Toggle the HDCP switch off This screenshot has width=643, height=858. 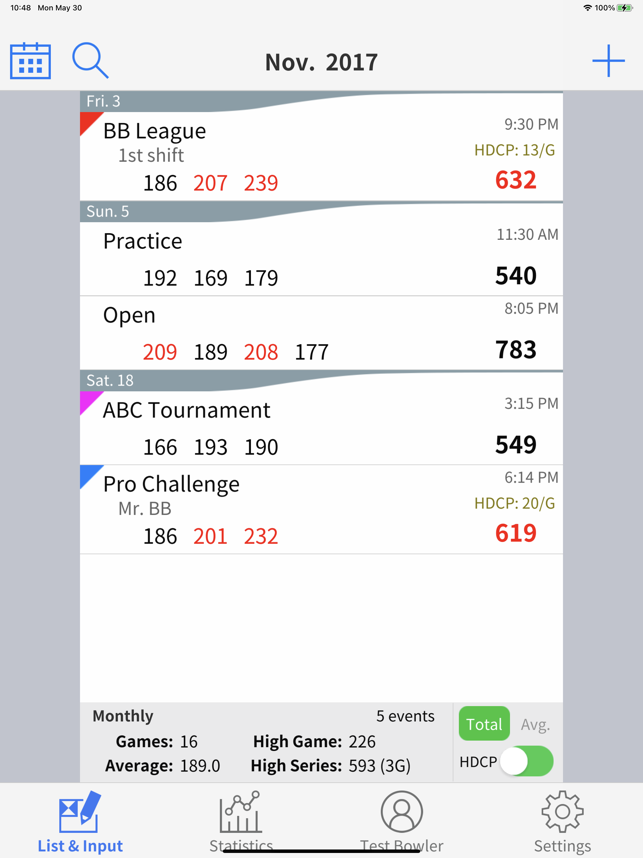click(527, 762)
